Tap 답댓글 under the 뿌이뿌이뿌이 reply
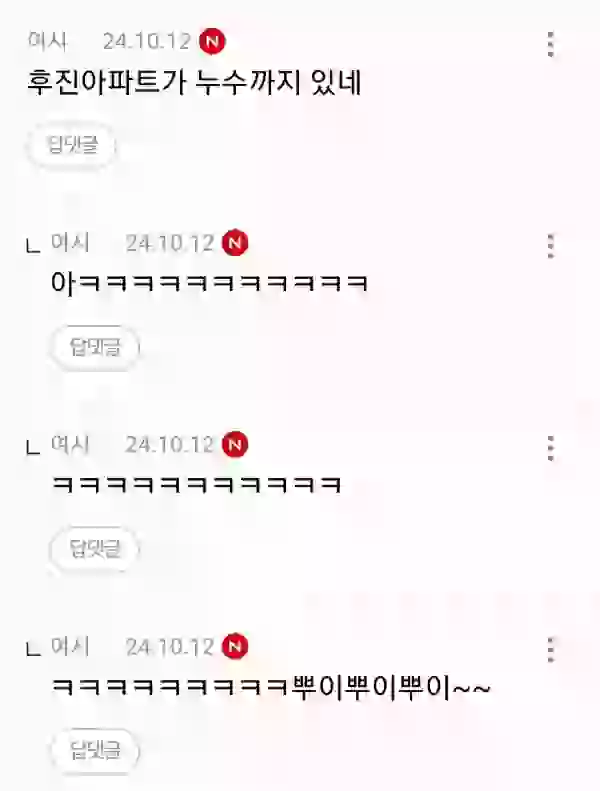This screenshot has height=791, width=600. point(95,750)
